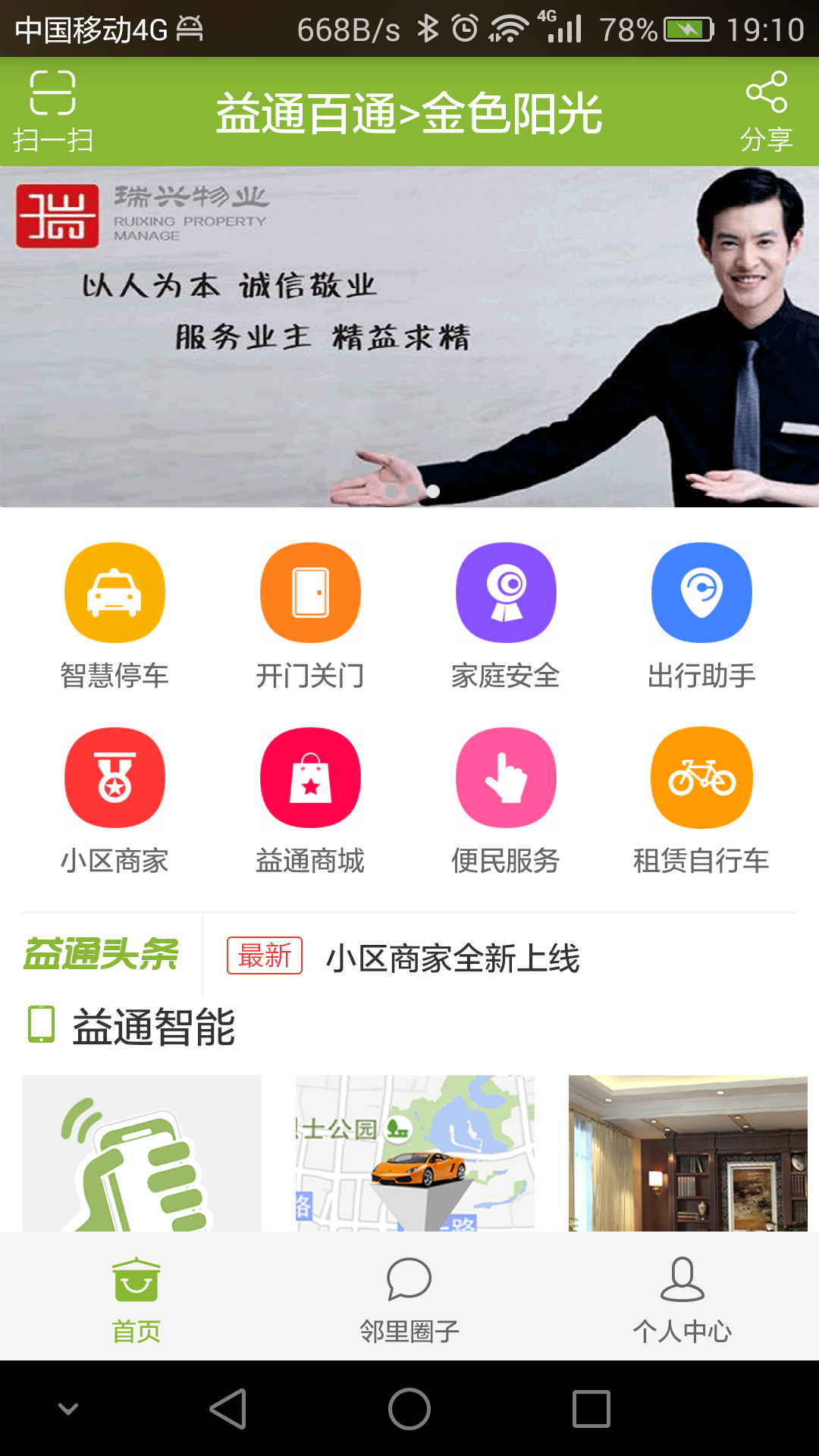Open the 小区商家 community merchants section
819x1456 pixels.
tap(115, 777)
